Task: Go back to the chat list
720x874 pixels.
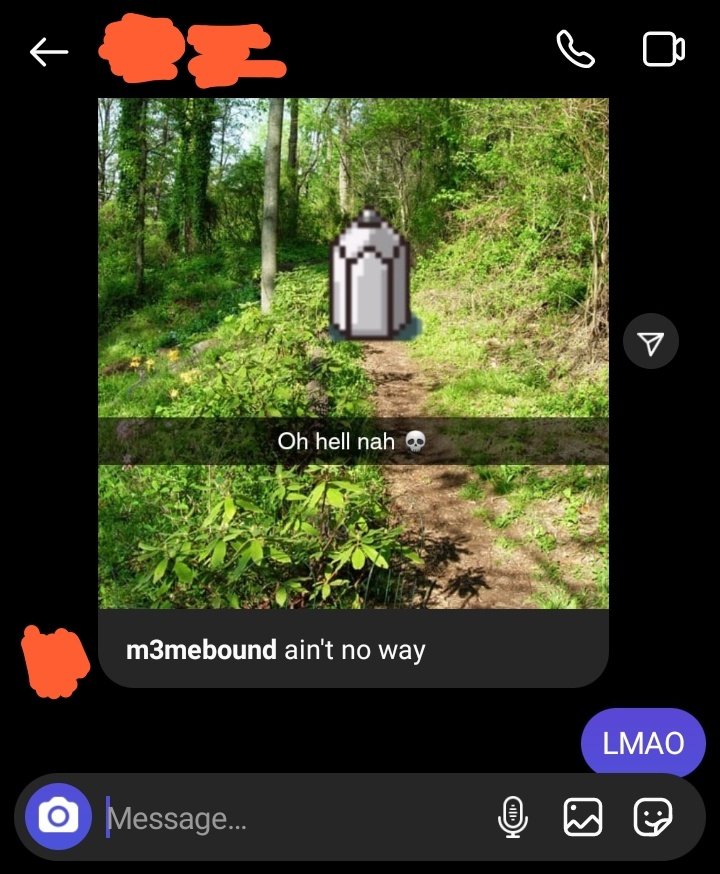Action: (x=48, y=52)
